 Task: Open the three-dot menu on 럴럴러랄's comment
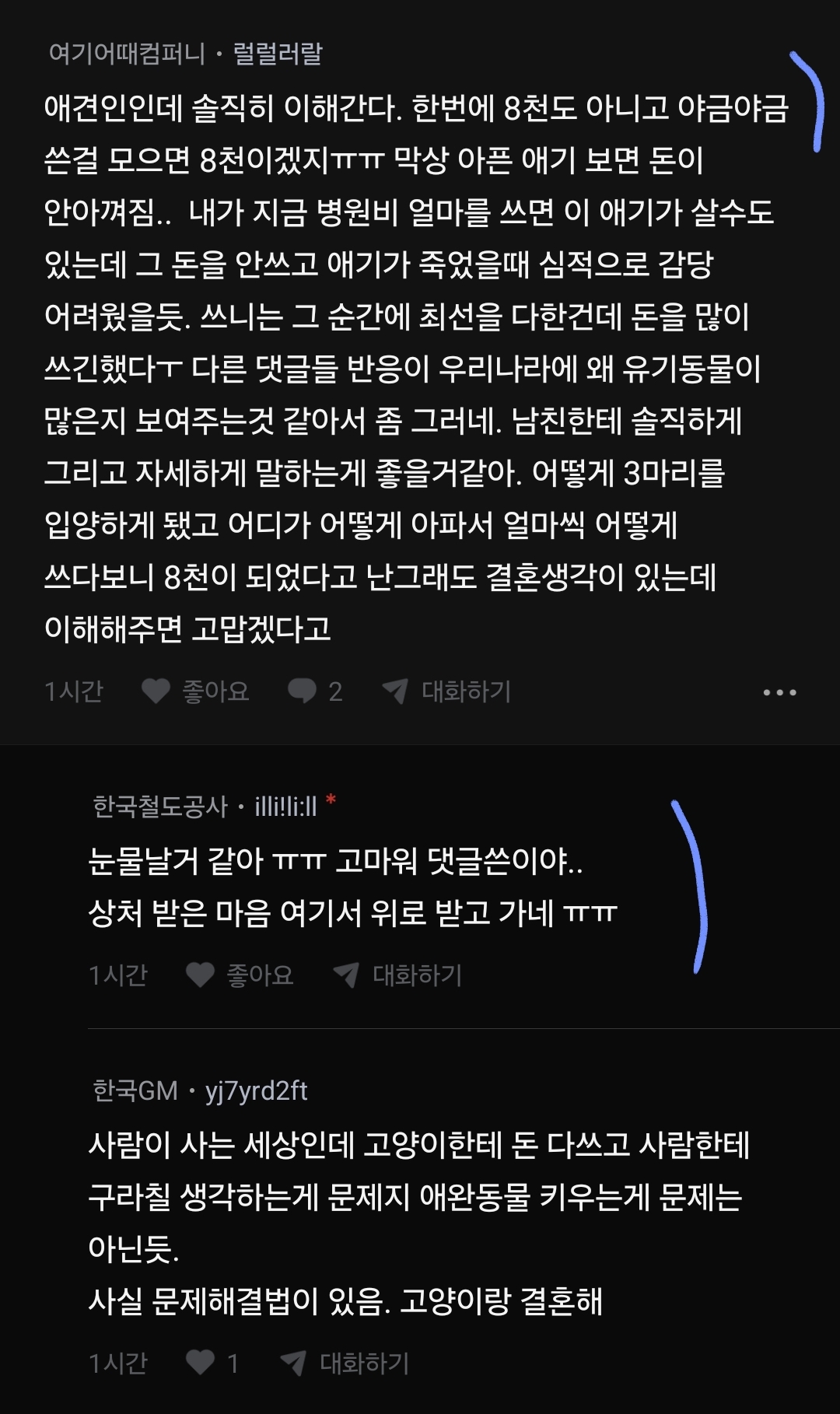(779, 692)
